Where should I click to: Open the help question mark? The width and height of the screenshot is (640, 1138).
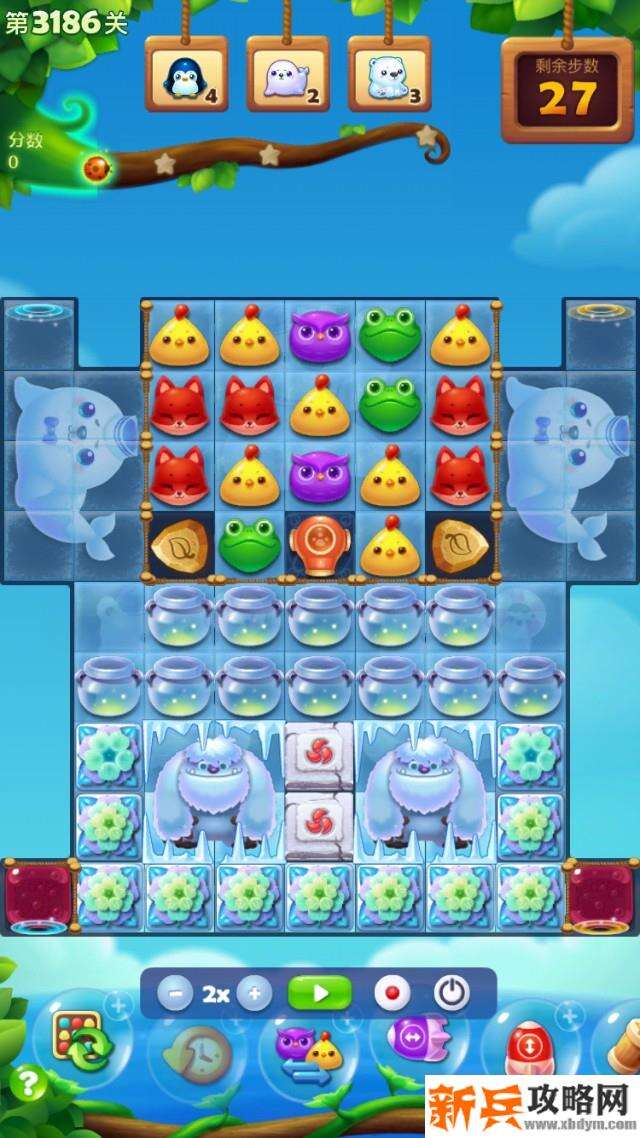pyautogui.click(x=30, y=1083)
